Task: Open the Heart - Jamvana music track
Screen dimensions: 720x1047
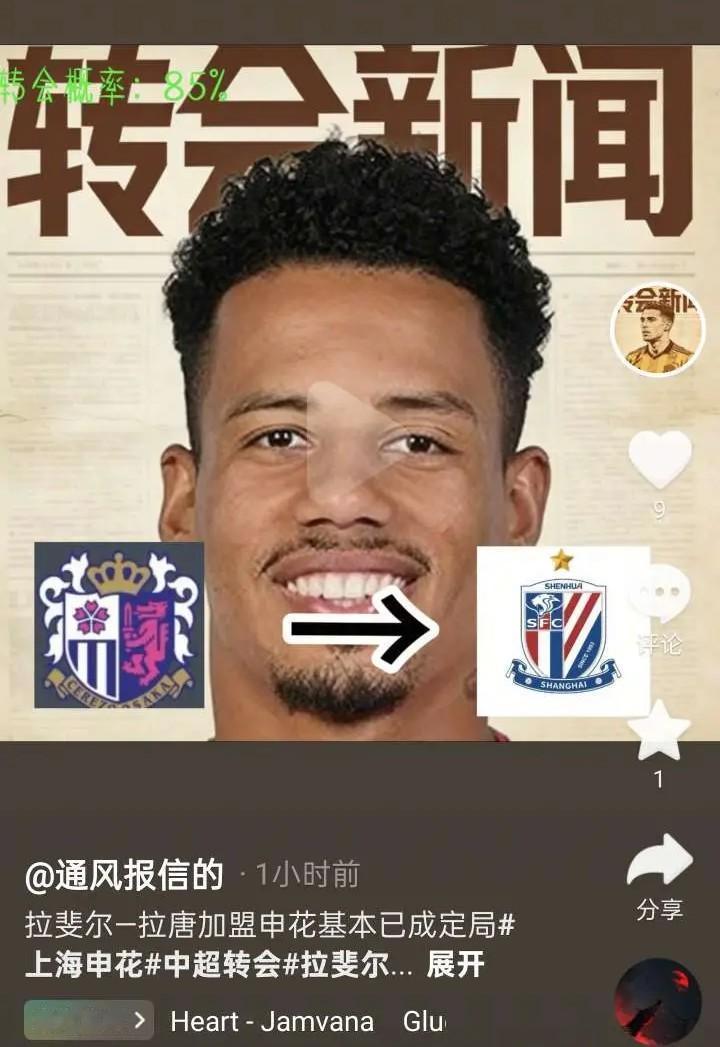Action: click(x=272, y=1021)
